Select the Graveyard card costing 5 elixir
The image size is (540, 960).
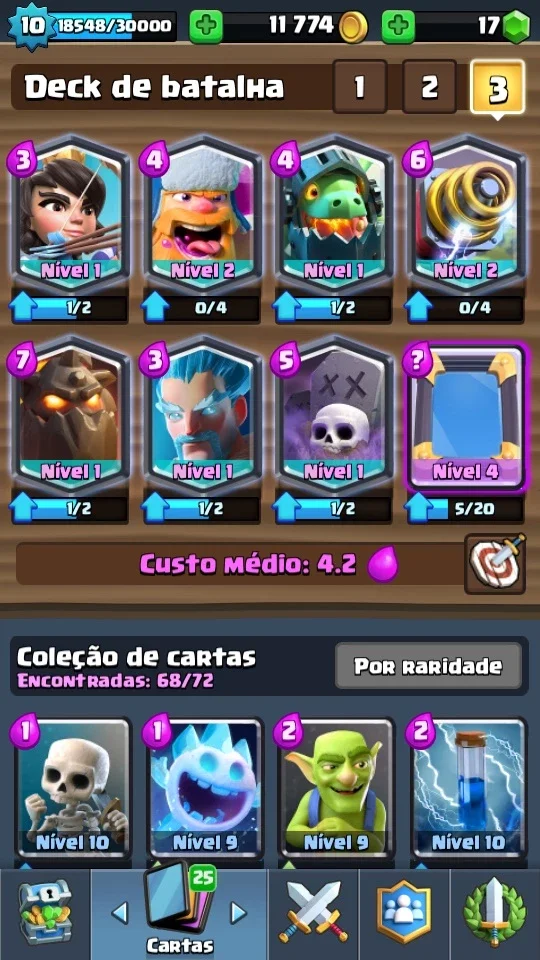pos(334,415)
